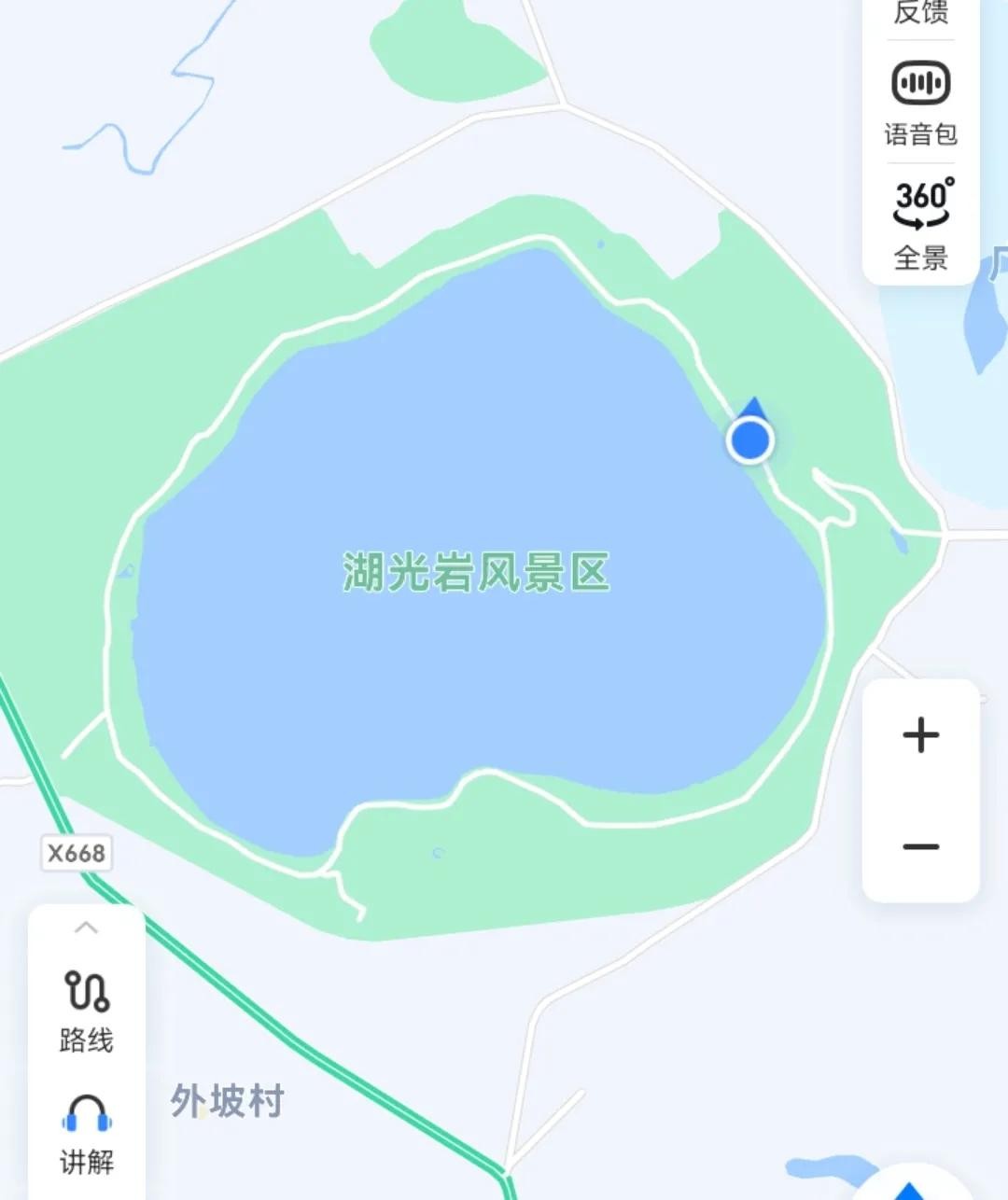This screenshot has height=1200, width=1008.
Task: Select the 湖光岩风景区 scenic area label
Action: (x=476, y=572)
